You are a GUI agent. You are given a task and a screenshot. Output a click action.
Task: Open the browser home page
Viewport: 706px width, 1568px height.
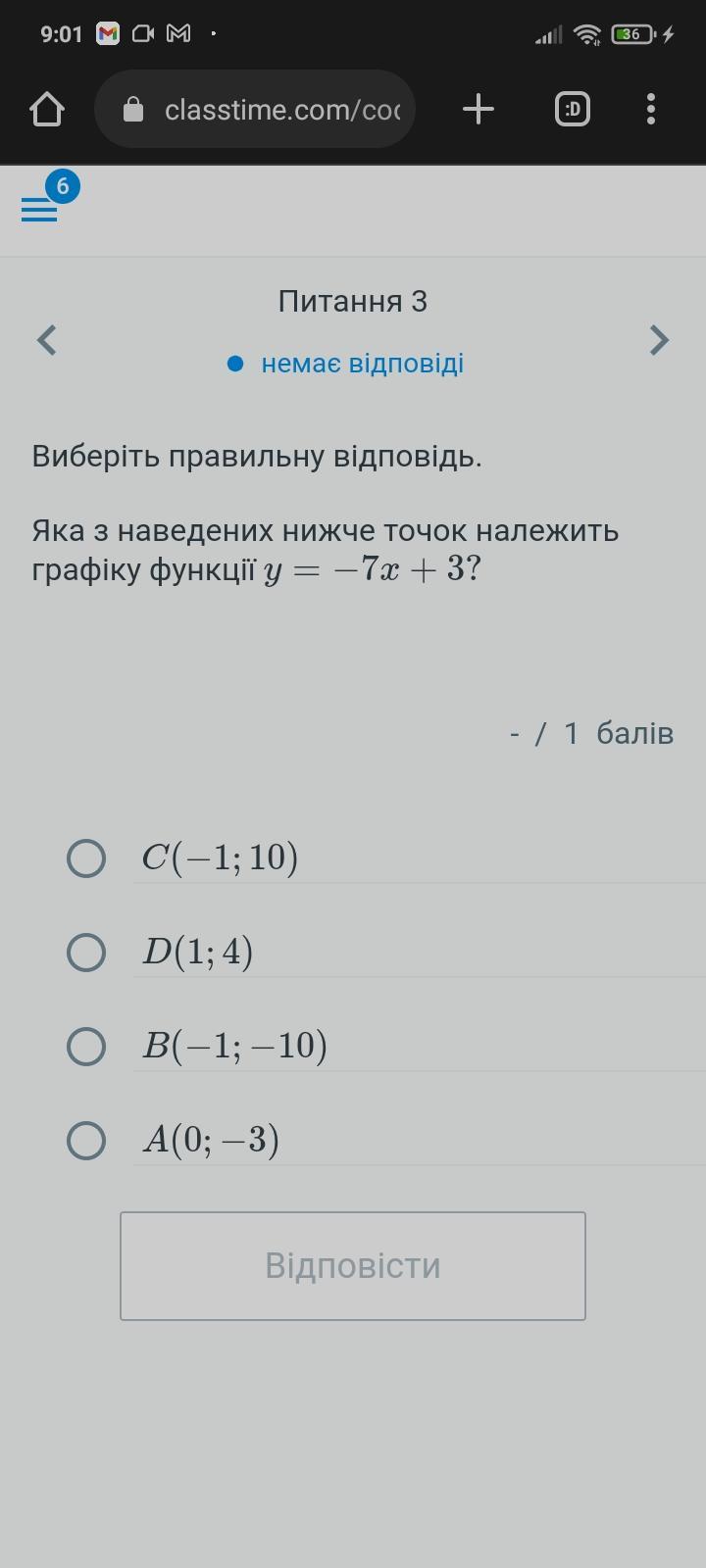tap(47, 109)
